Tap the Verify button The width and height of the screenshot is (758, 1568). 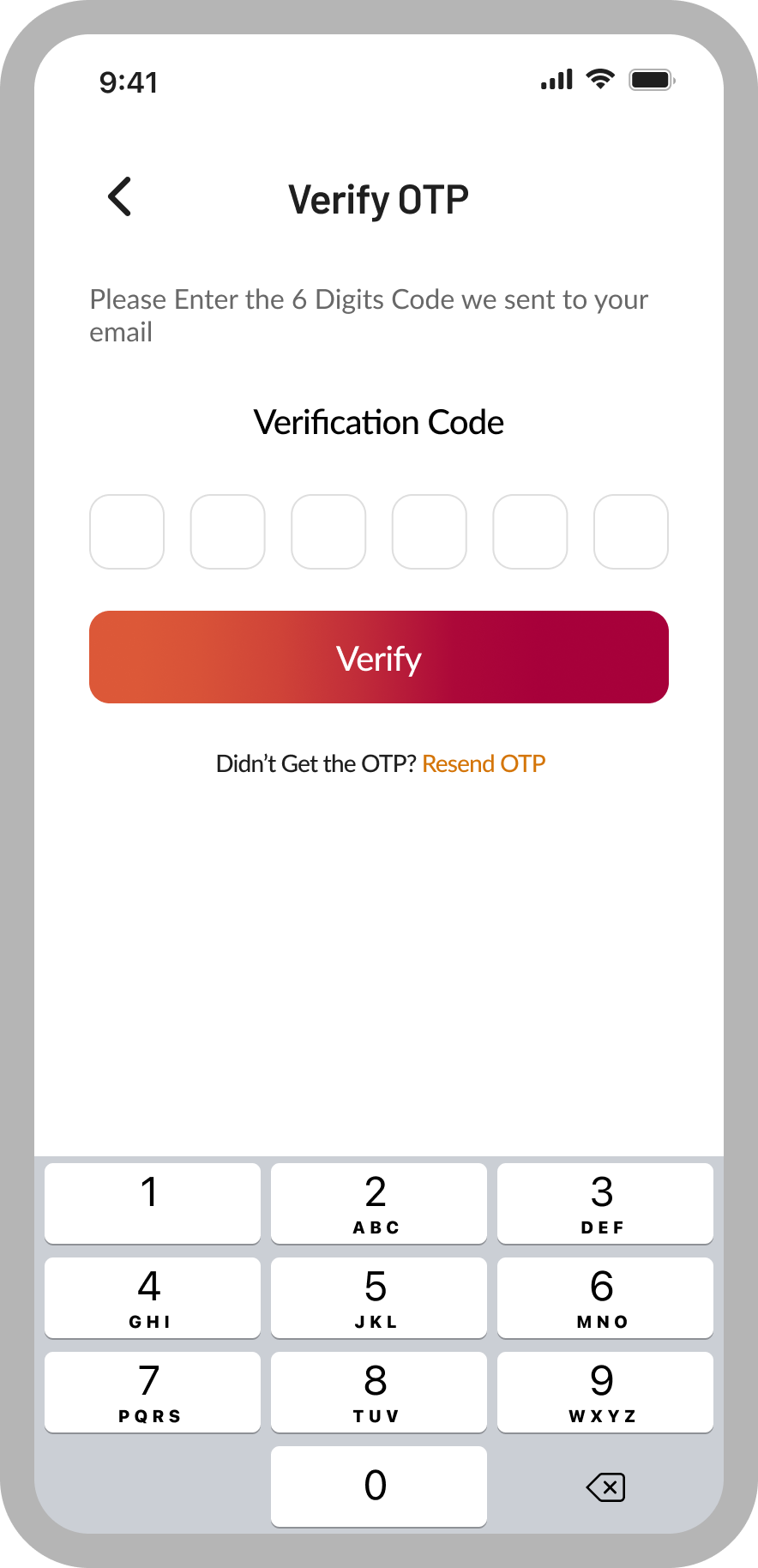pos(379,657)
